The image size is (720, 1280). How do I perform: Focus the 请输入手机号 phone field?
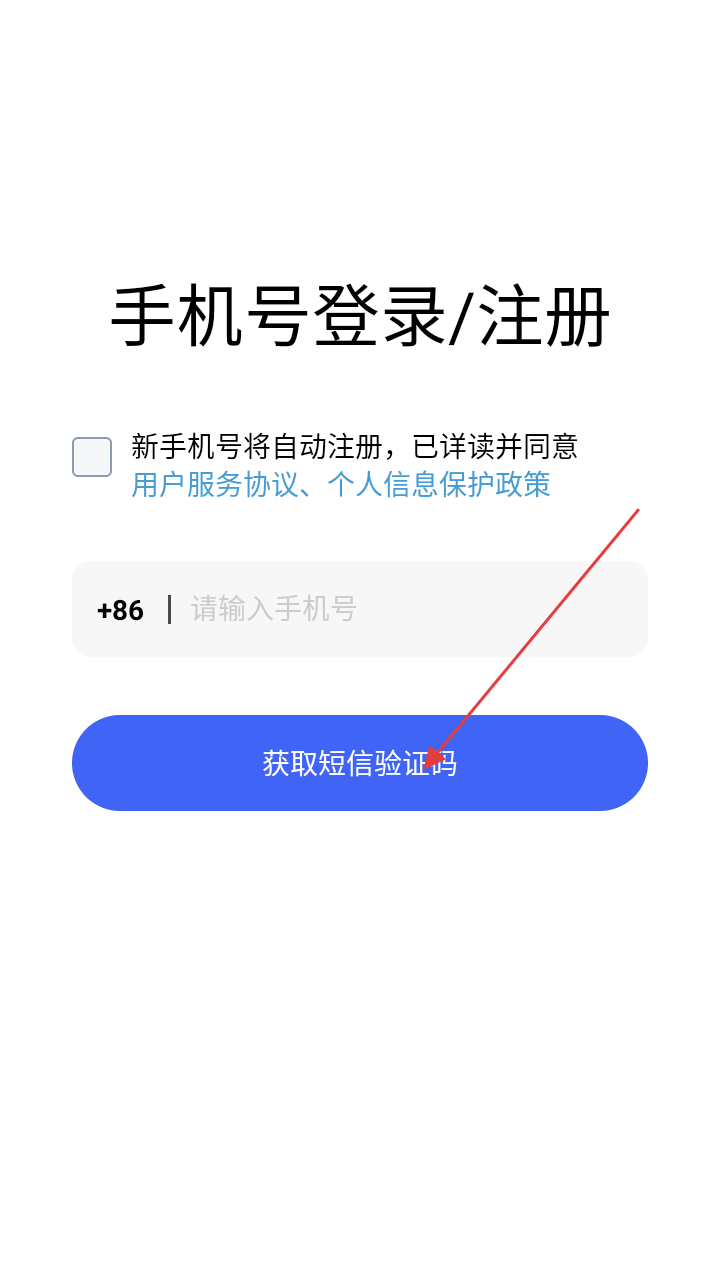pyautogui.click(x=400, y=609)
